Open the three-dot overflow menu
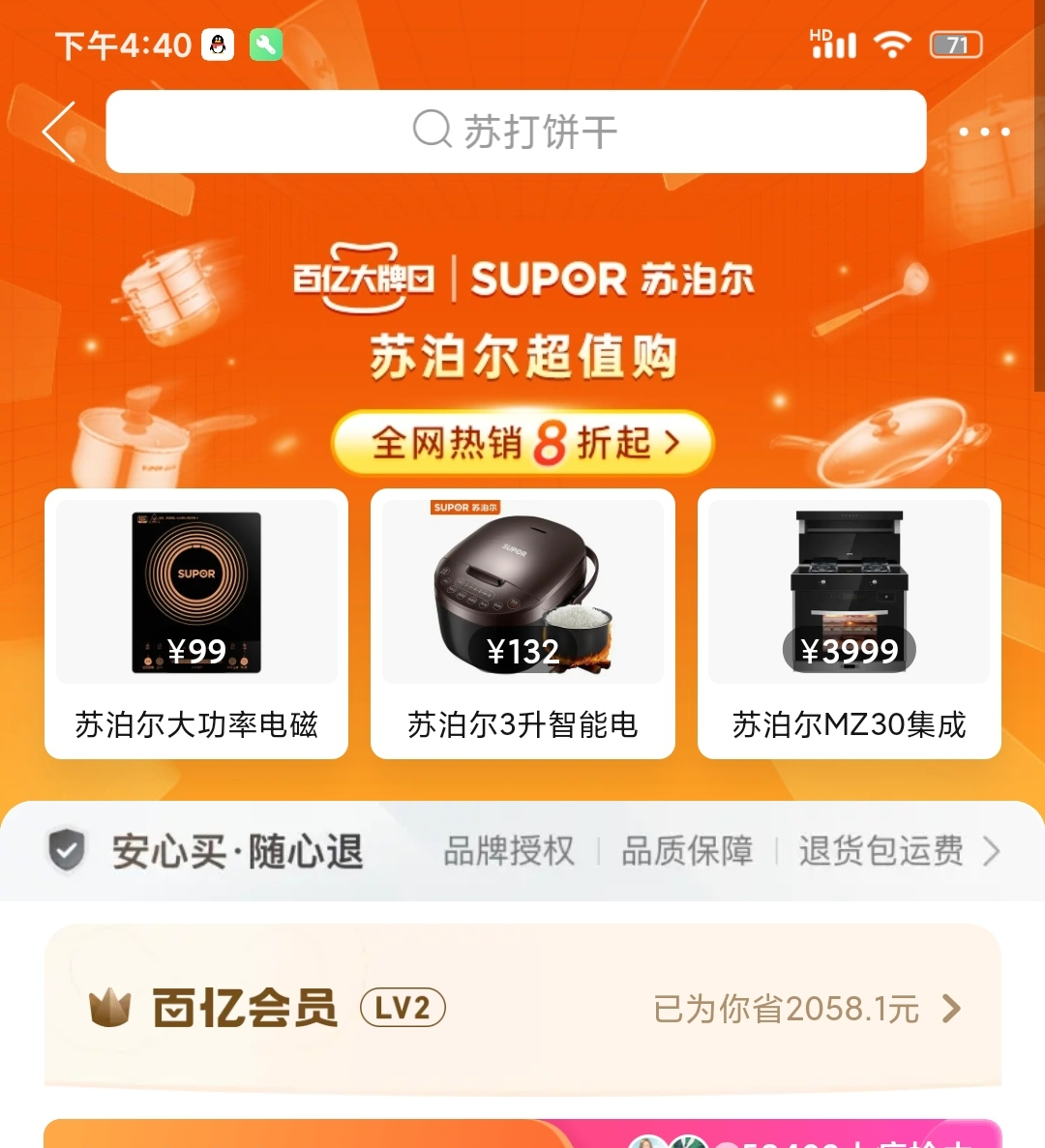This screenshot has width=1045, height=1148. [984, 132]
